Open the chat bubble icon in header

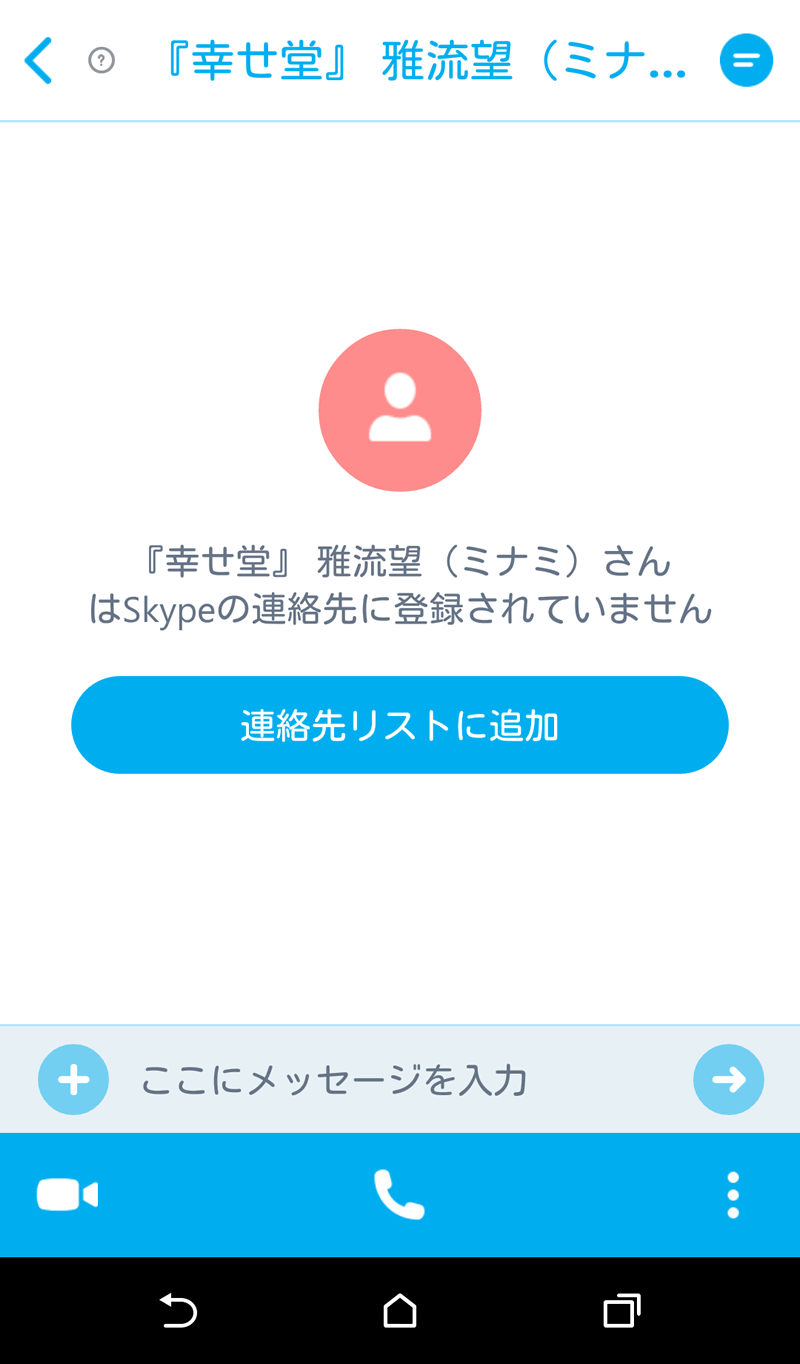click(746, 61)
